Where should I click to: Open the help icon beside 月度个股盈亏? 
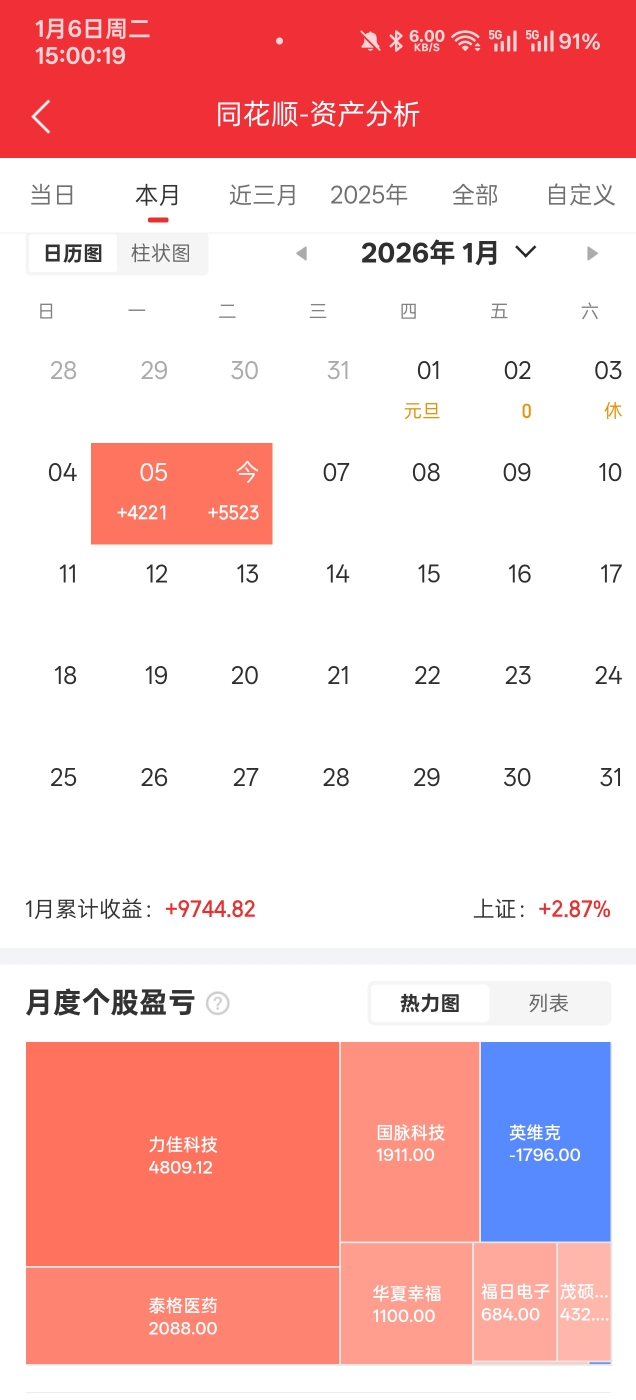(218, 1004)
